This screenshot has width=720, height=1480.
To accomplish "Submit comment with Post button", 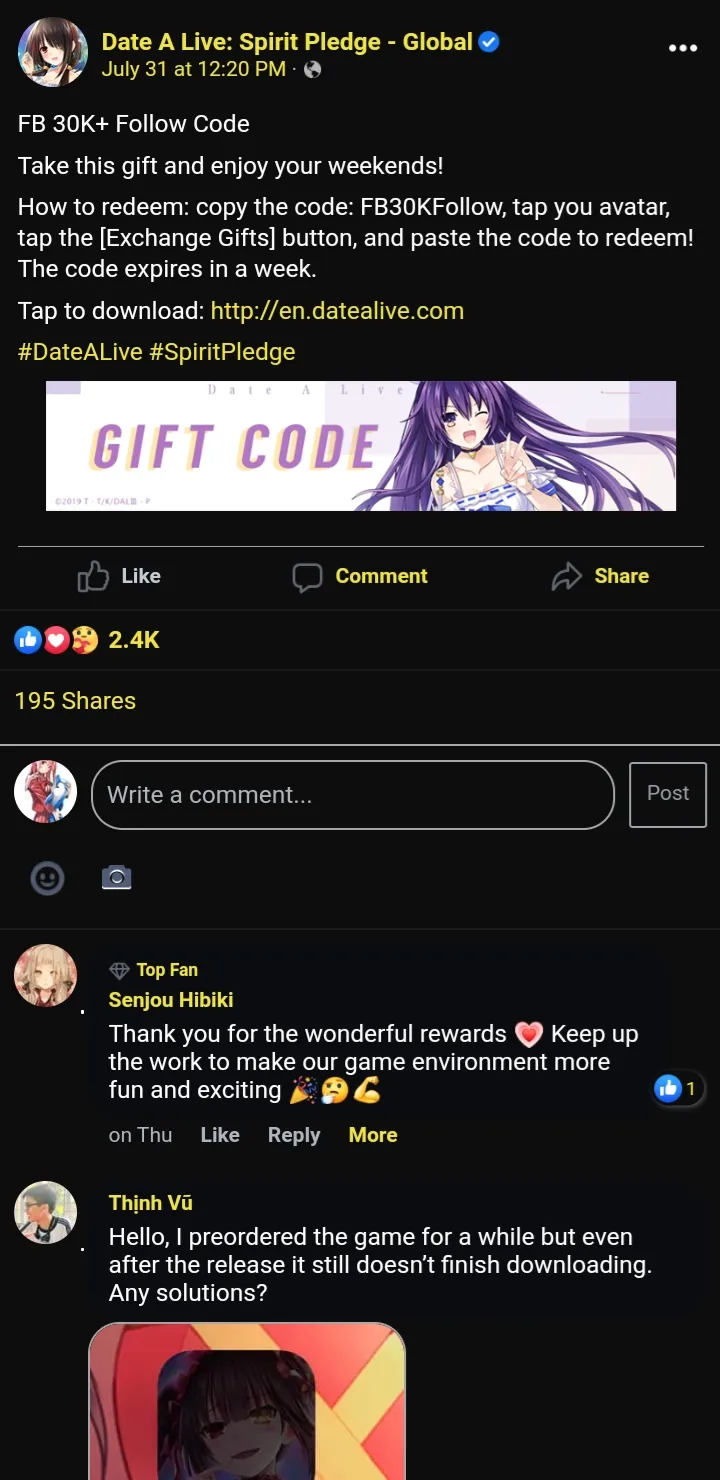I will pyautogui.click(x=667, y=794).
